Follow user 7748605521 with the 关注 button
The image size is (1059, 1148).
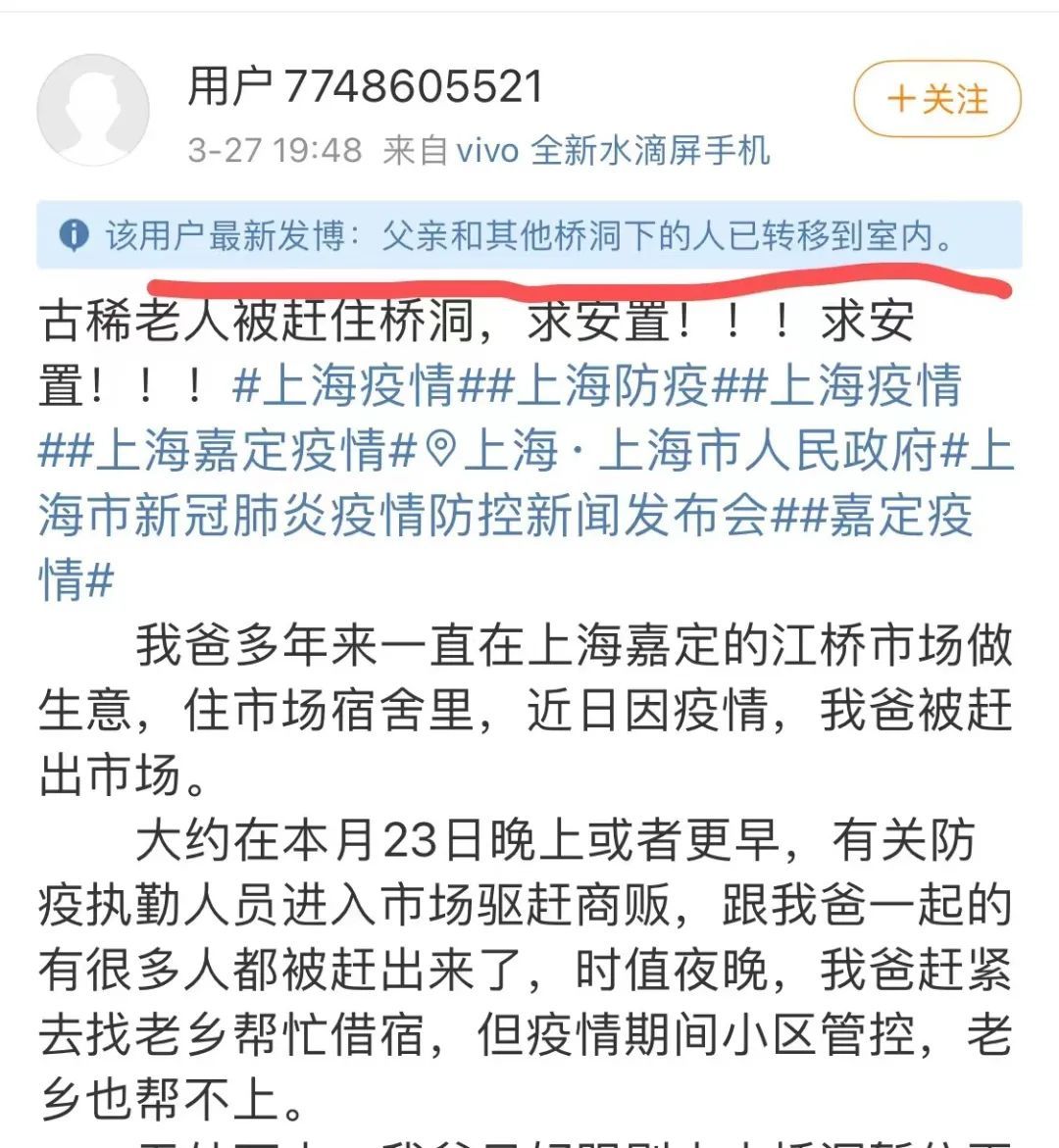tap(936, 99)
